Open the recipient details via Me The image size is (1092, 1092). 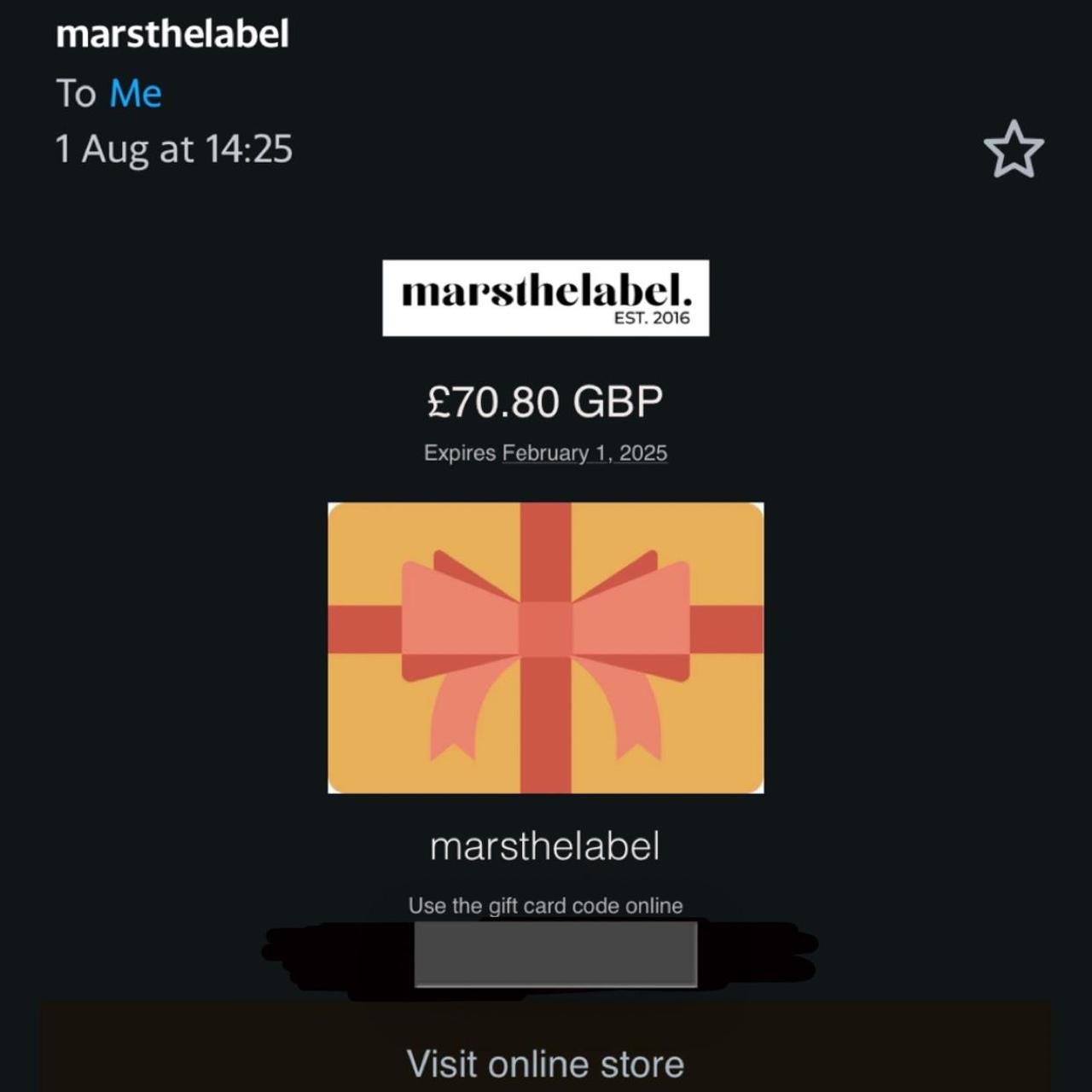pyautogui.click(x=136, y=93)
